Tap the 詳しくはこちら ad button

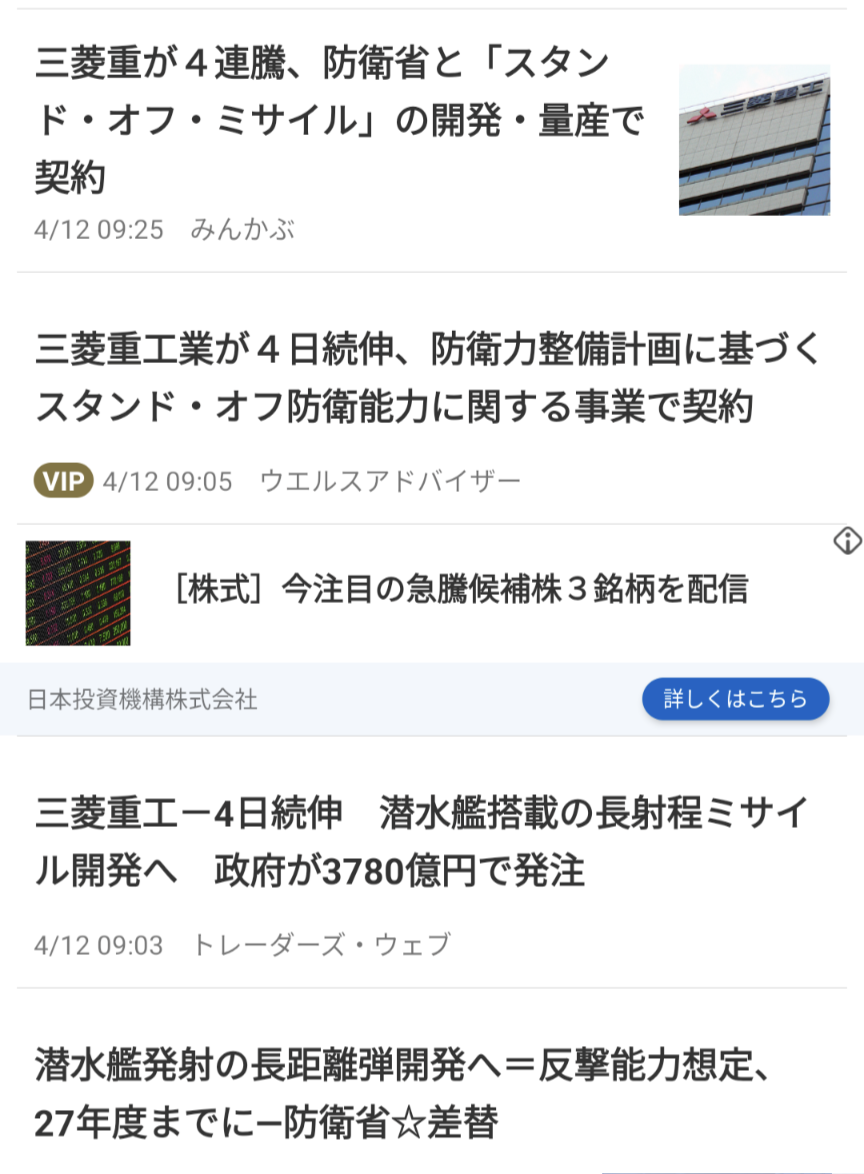click(735, 699)
